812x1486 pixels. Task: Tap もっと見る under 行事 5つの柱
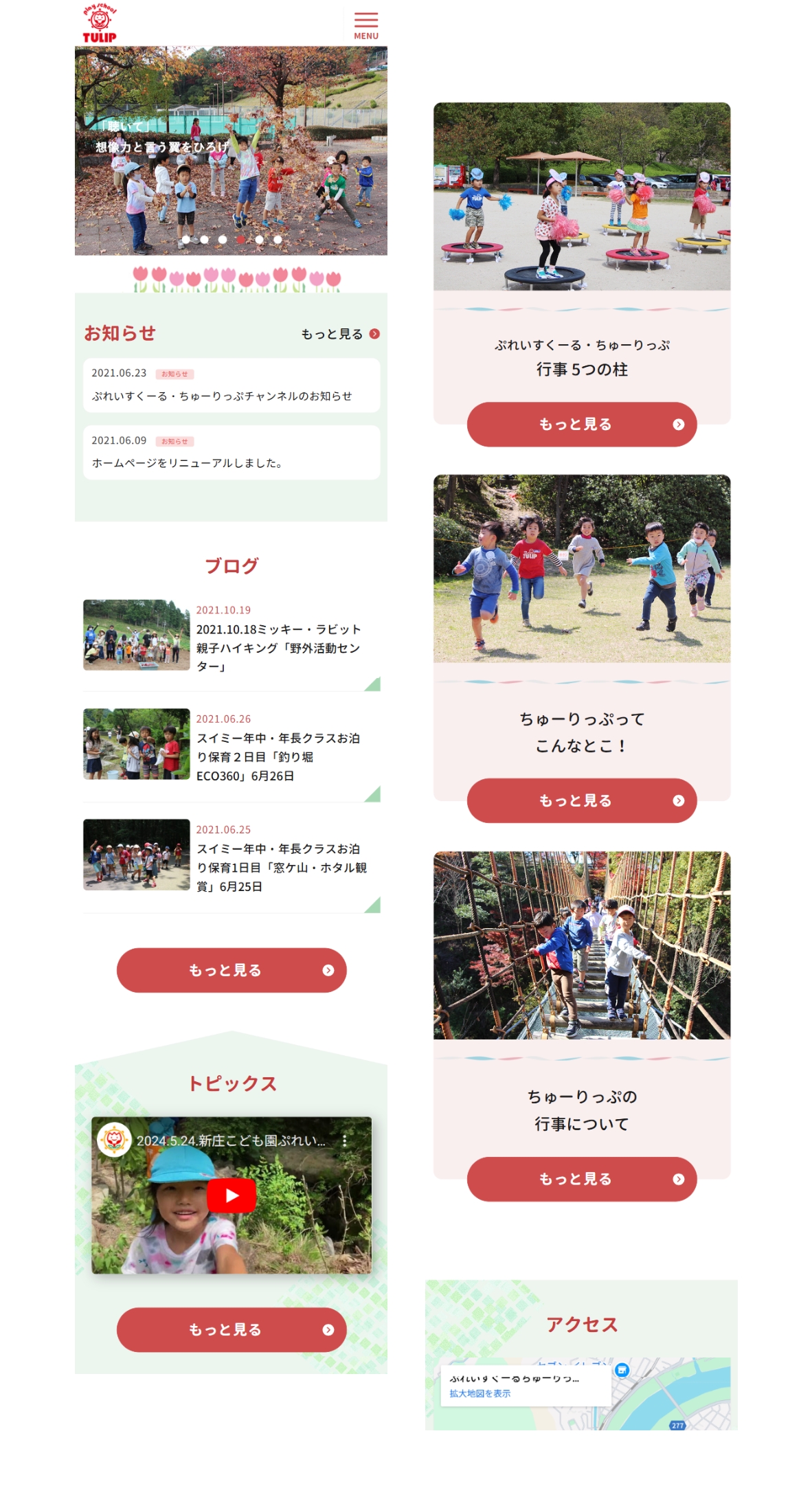(x=581, y=425)
